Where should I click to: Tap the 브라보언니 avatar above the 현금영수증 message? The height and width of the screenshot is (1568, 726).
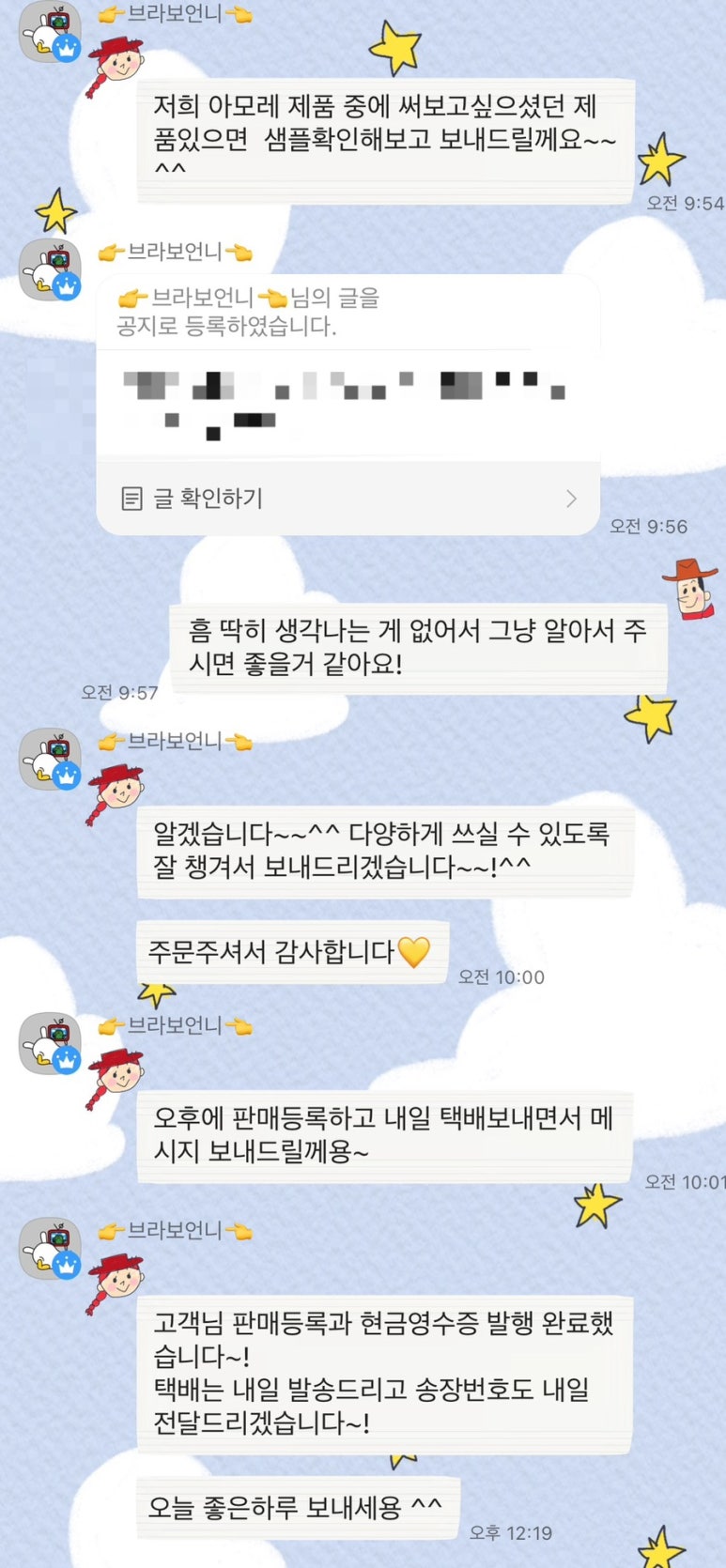[50, 1248]
